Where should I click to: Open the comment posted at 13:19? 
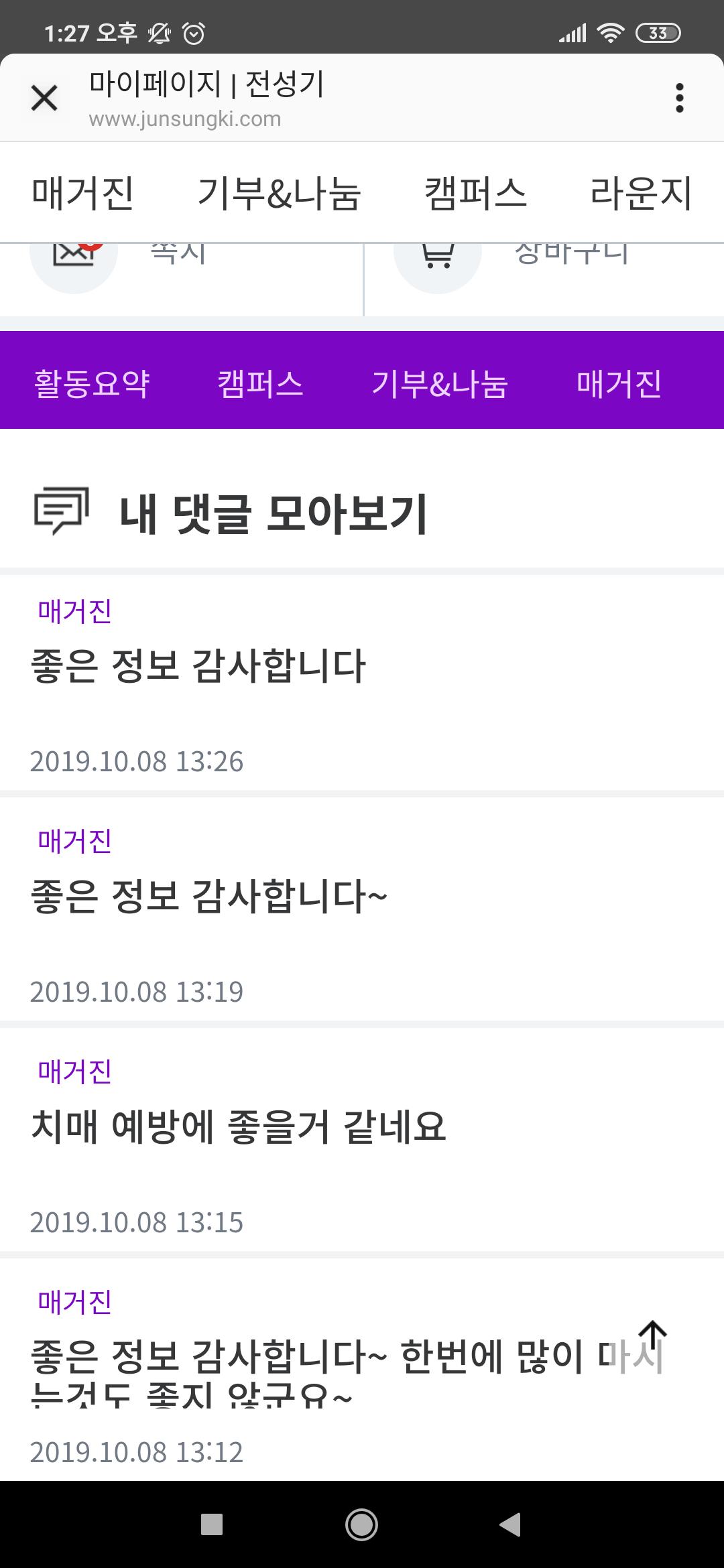point(362,909)
